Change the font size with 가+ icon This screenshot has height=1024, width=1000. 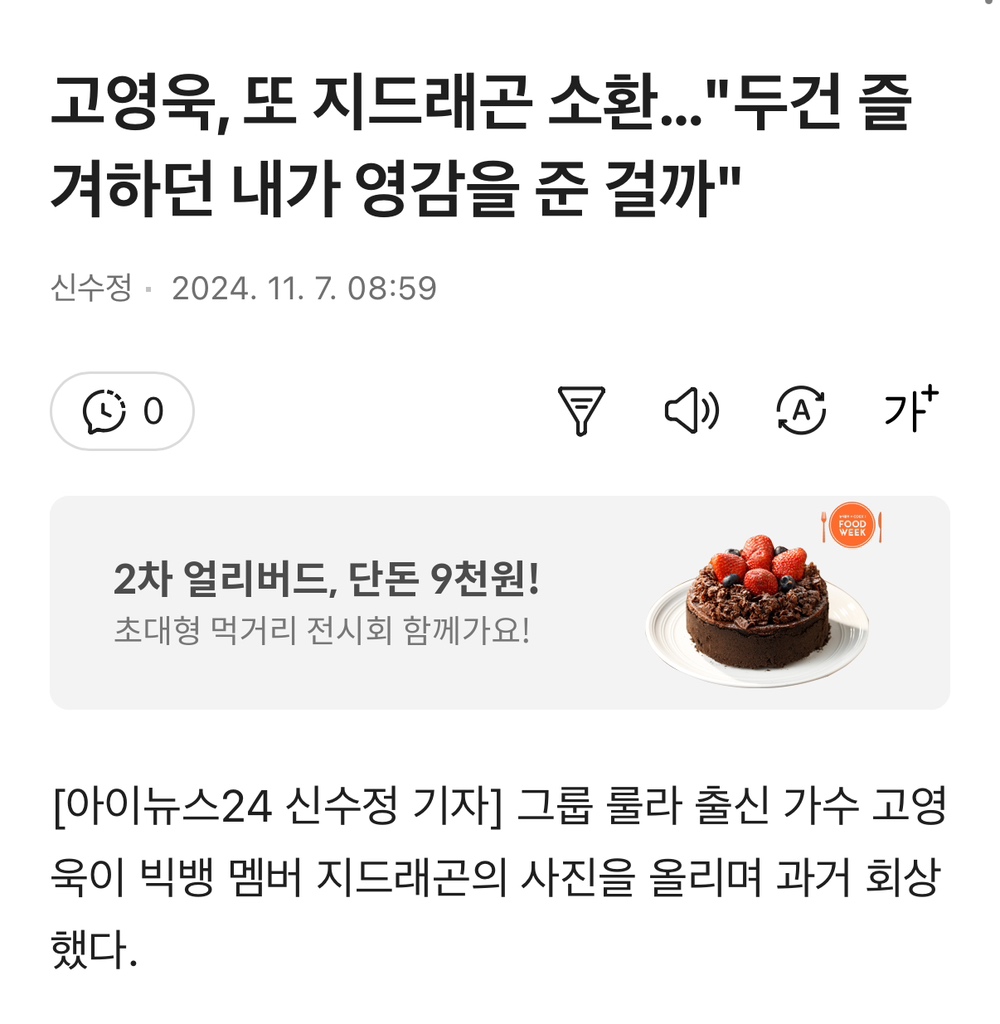pos(910,409)
